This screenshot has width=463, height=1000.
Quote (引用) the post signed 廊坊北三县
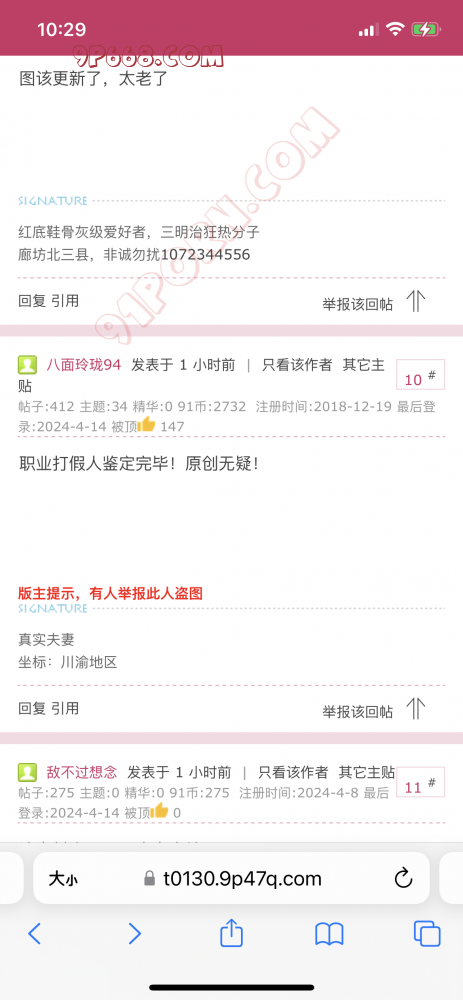click(65, 301)
